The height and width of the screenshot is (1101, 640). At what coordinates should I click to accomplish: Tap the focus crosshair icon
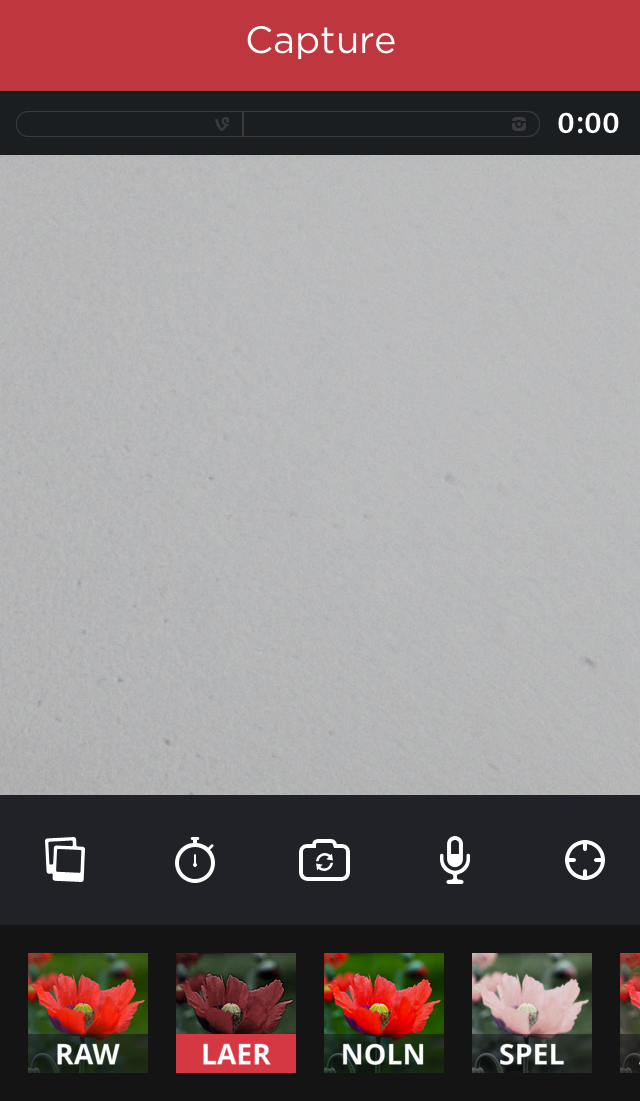click(x=585, y=859)
